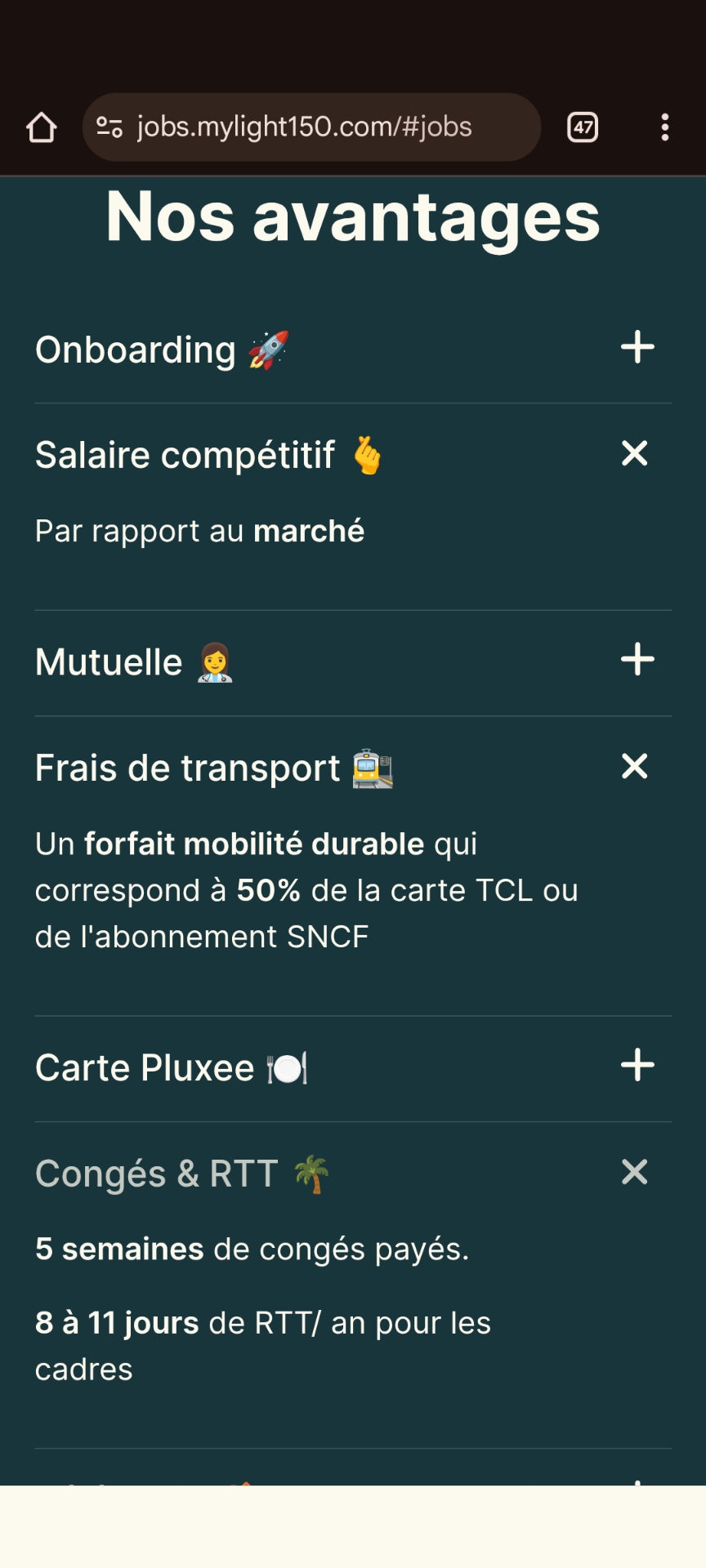This screenshot has width=706, height=1568.
Task: Open the browser tab switcher
Action: pos(582,127)
